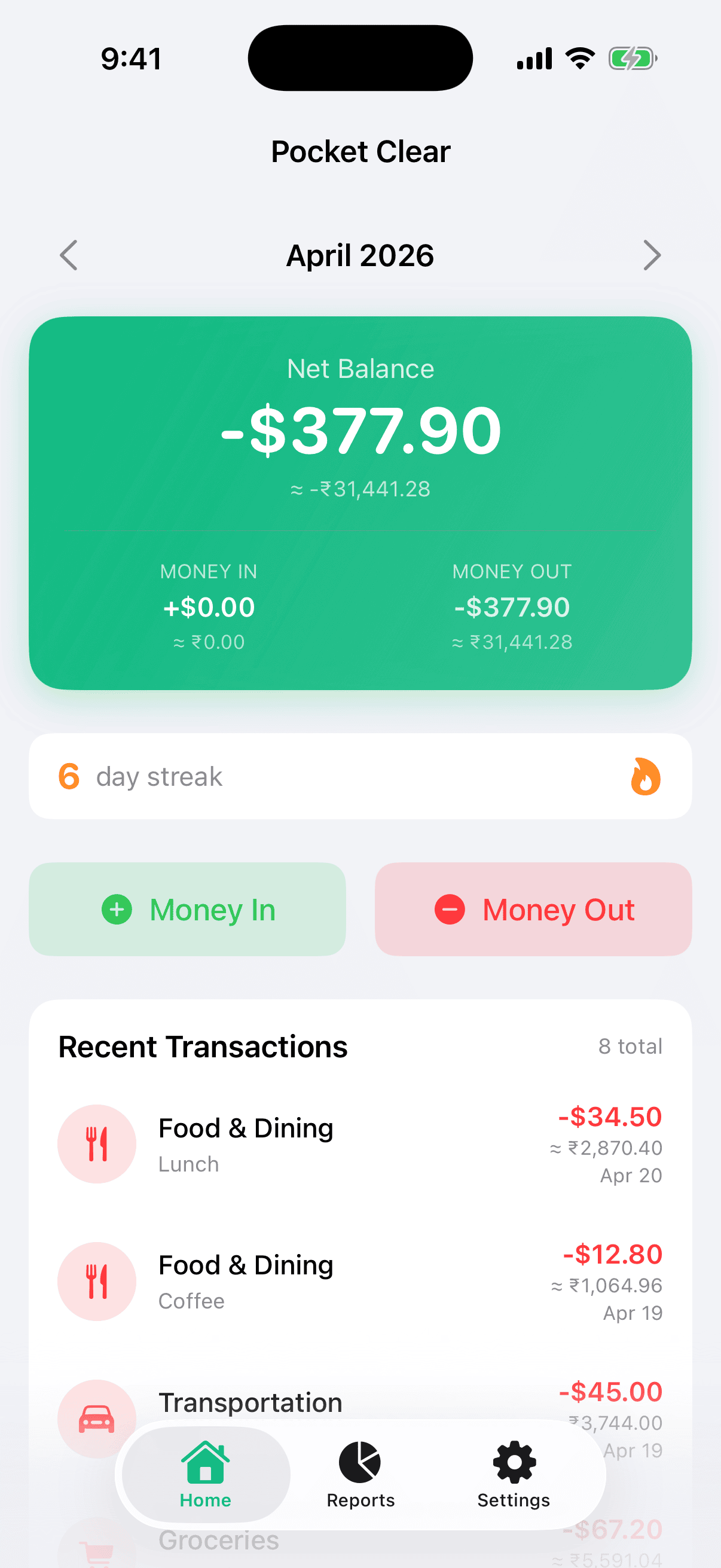Open the Coffee Food & Dining transaction
The width and height of the screenshot is (721, 1568).
pyautogui.click(x=360, y=1282)
